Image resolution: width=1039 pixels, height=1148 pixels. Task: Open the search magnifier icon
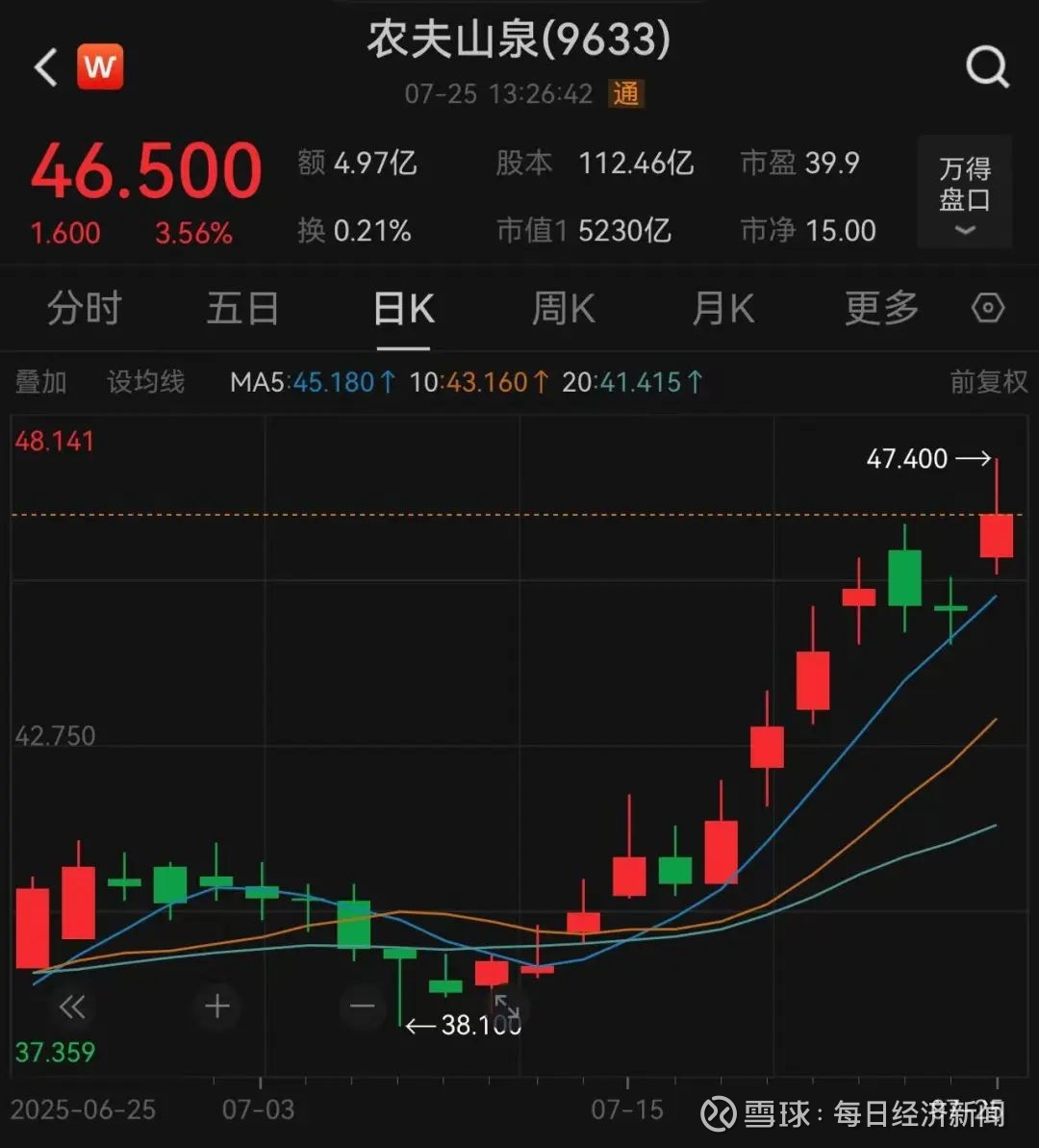point(986,68)
